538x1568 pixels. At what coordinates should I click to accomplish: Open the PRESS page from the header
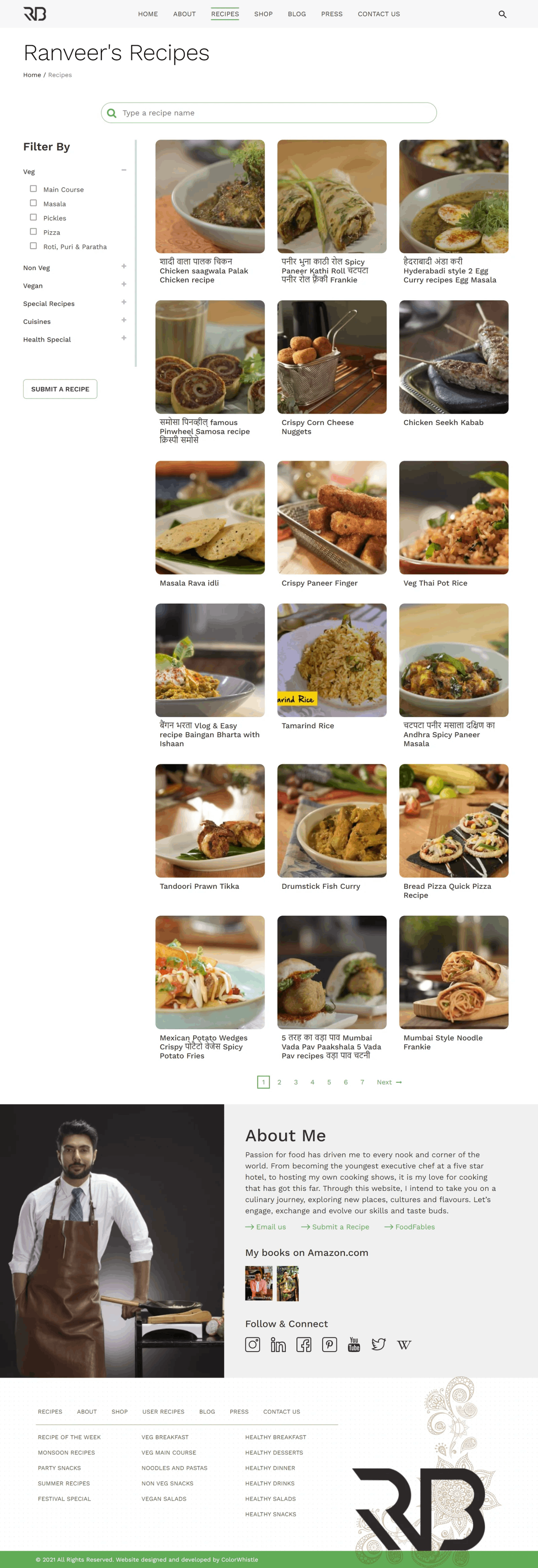332,14
